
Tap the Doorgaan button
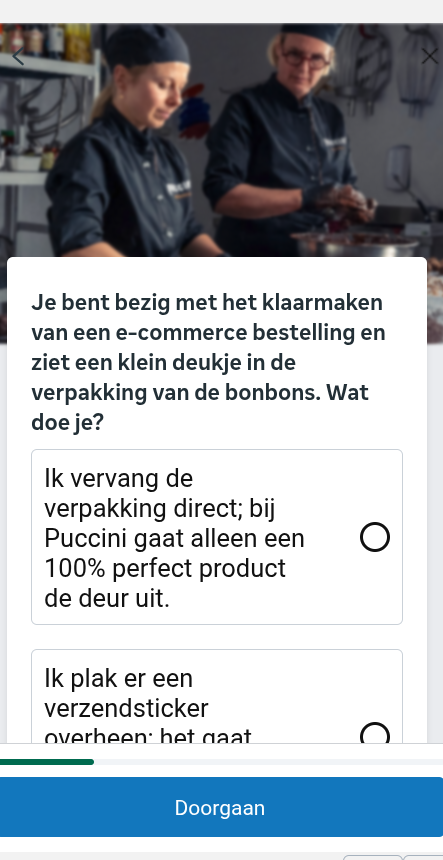[220, 807]
